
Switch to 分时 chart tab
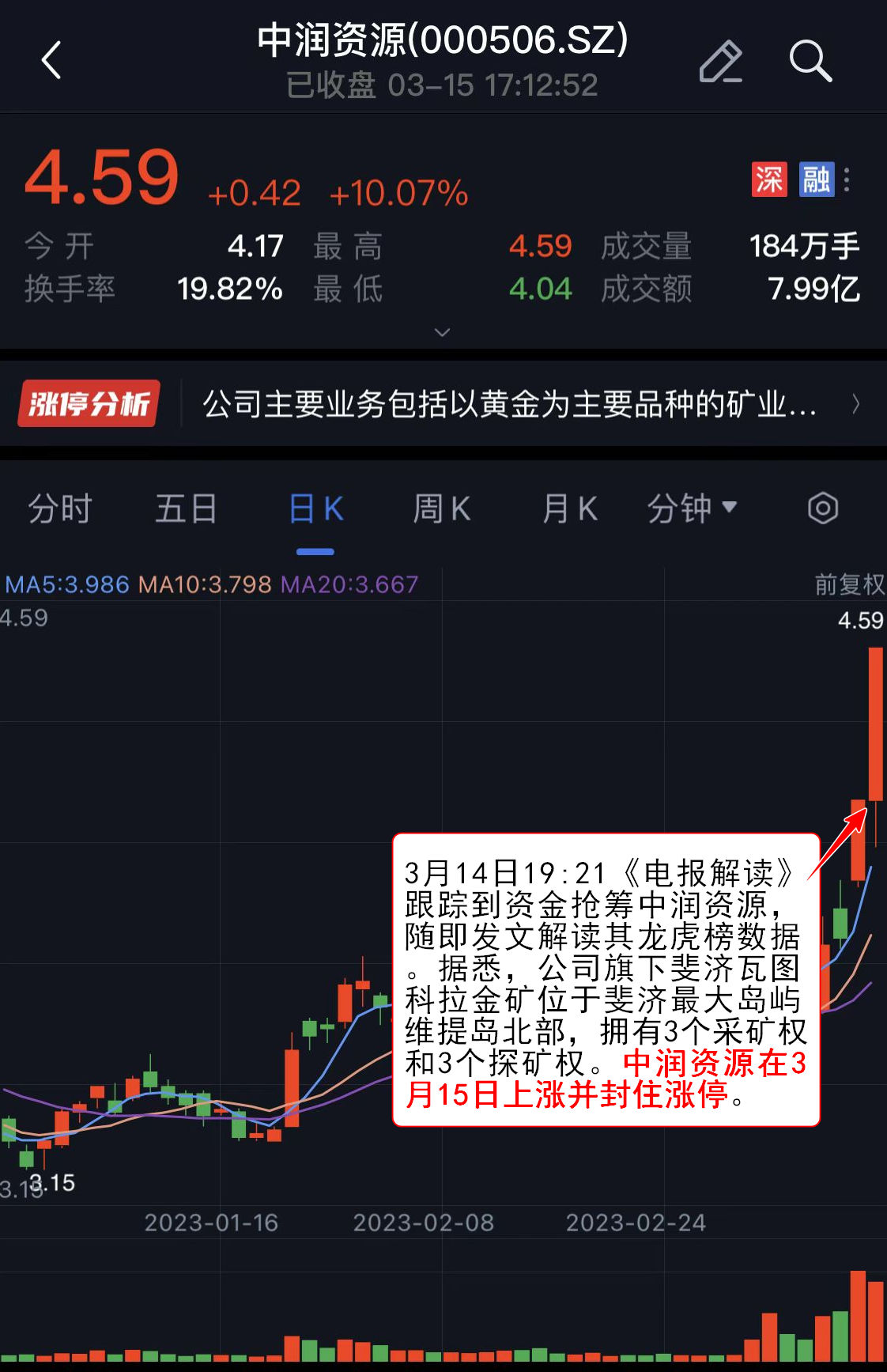point(60,508)
